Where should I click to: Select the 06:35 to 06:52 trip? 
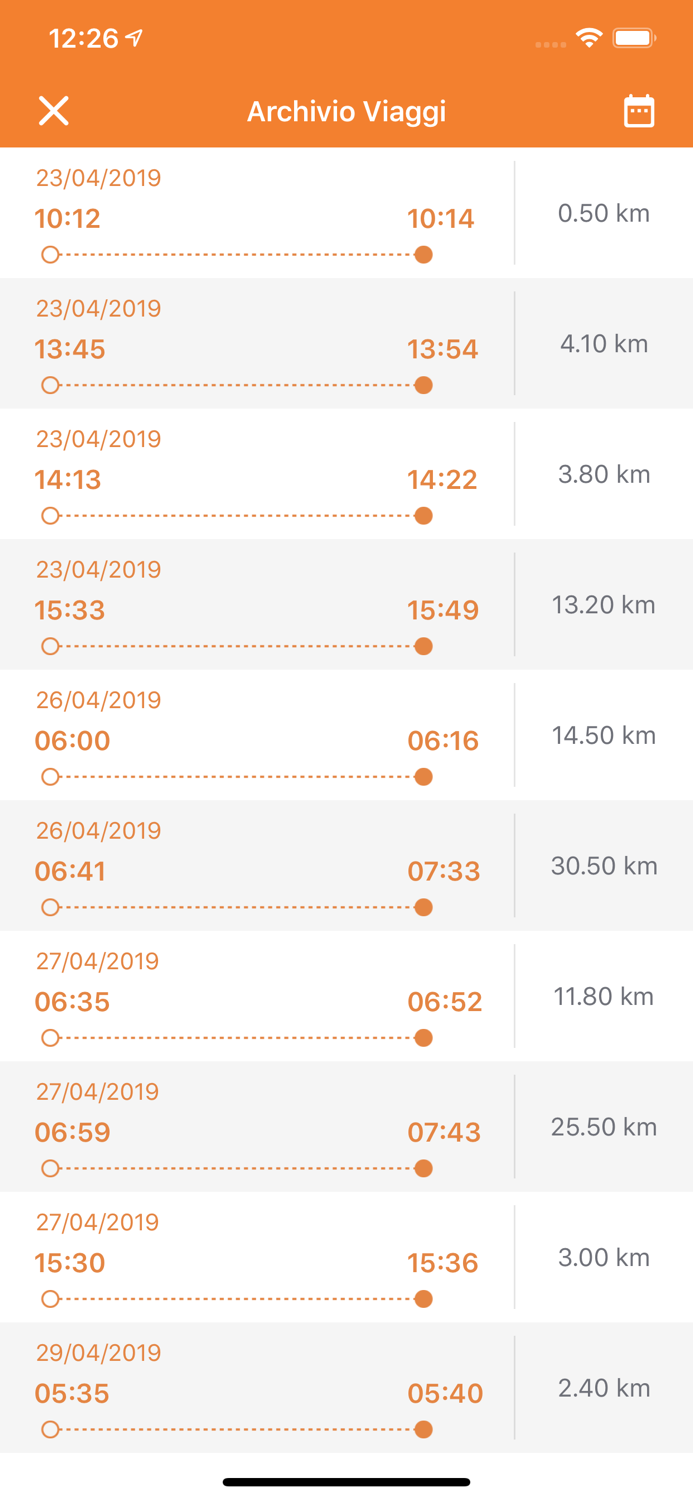(346, 996)
